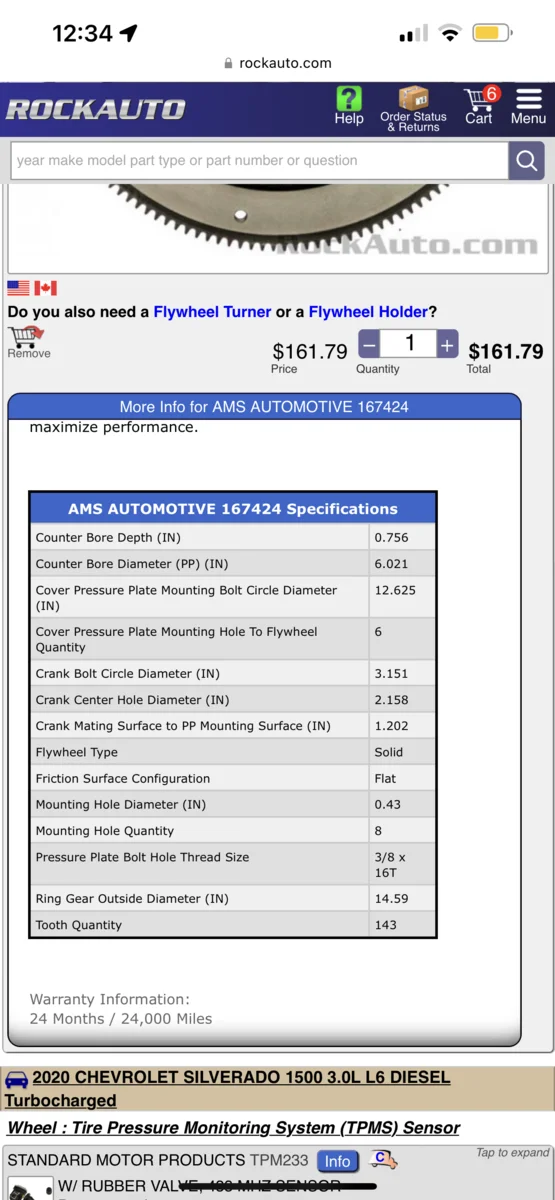Image resolution: width=555 pixels, height=1200 pixels.
Task: Open Order Status & Returns
Action: 414,108
